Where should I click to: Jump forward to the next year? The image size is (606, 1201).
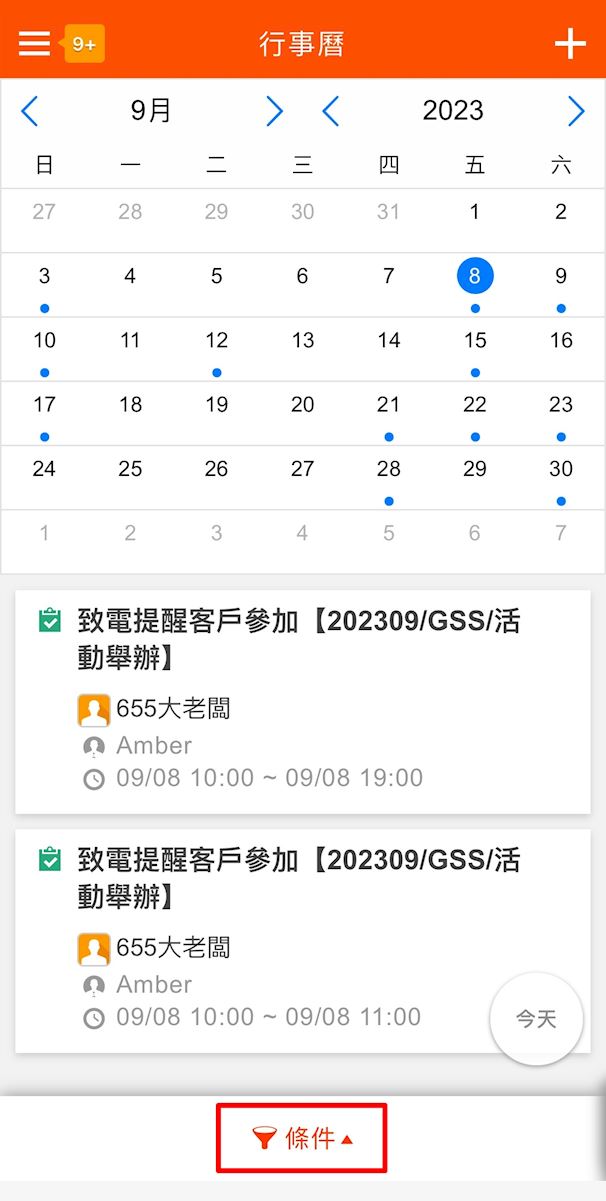coord(576,111)
